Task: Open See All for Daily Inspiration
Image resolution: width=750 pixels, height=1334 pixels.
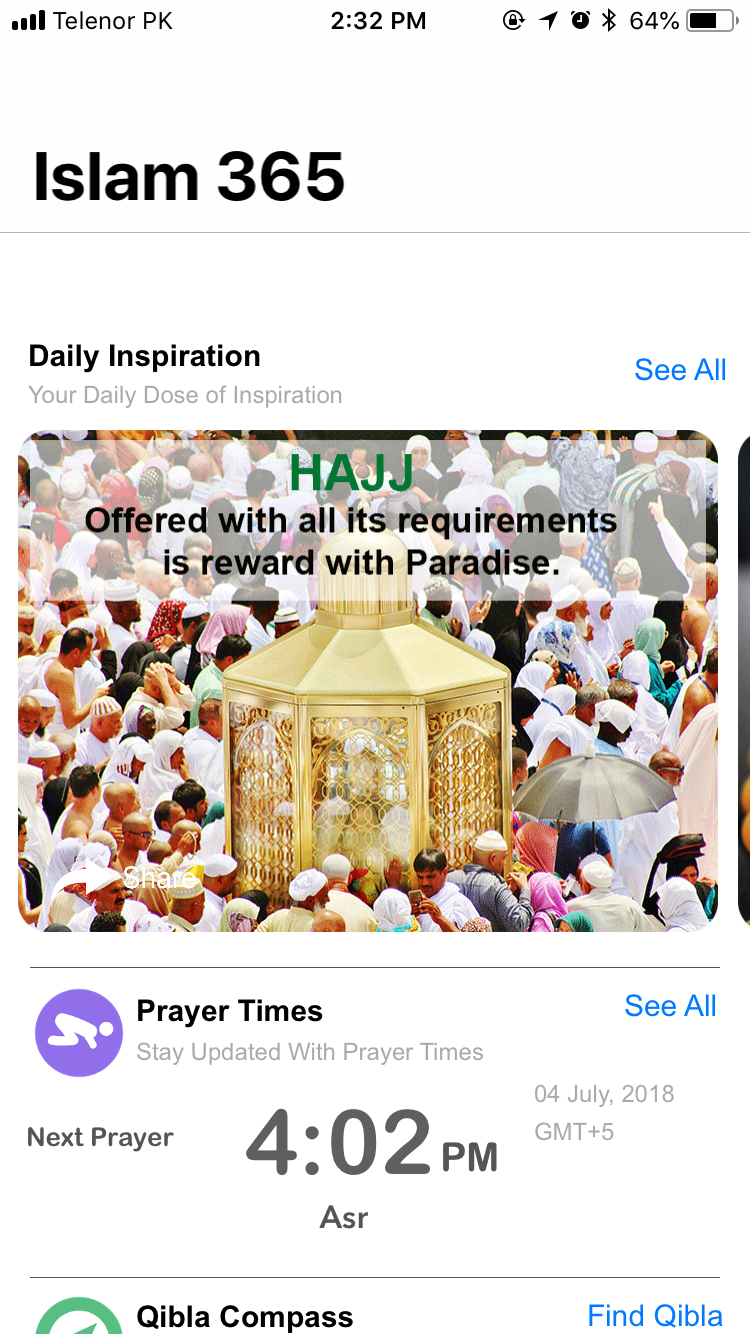Action: 680,369
